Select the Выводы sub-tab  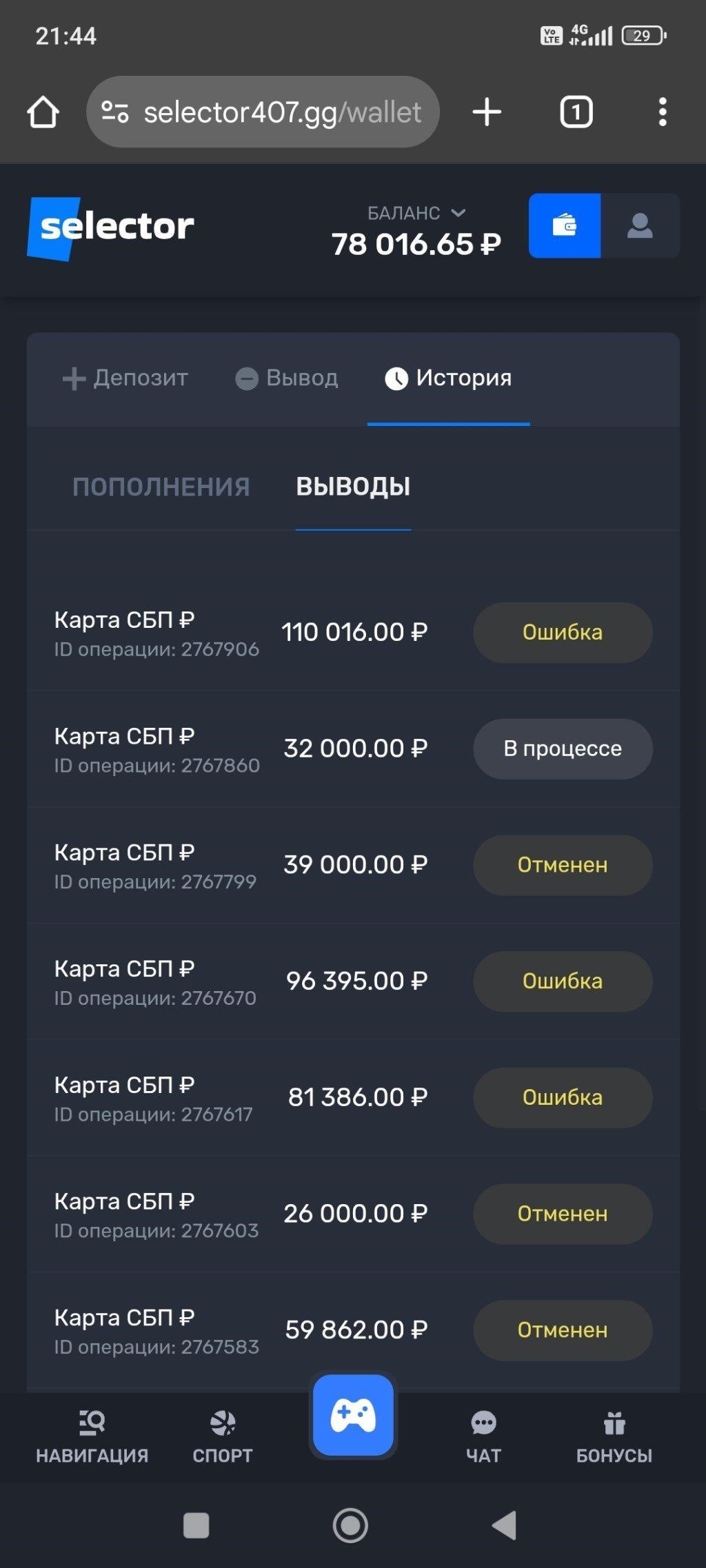click(353, 487)
